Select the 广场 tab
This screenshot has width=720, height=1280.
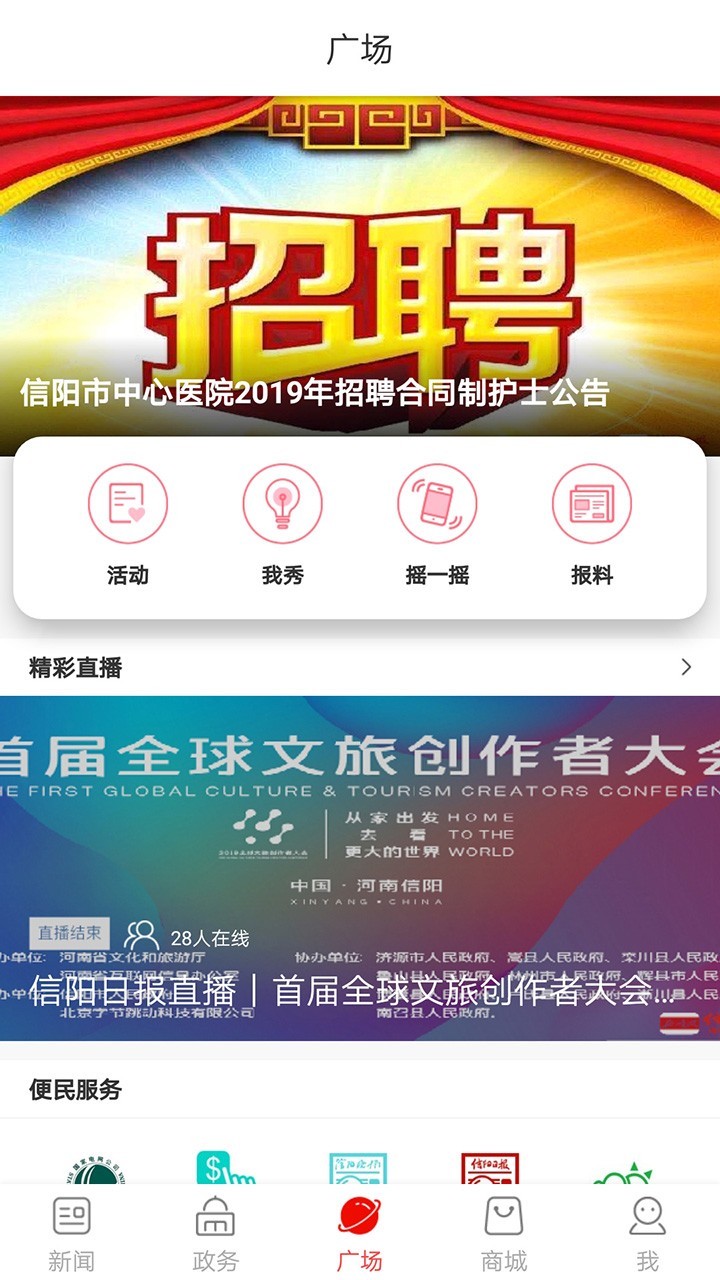pos(360,1232)
